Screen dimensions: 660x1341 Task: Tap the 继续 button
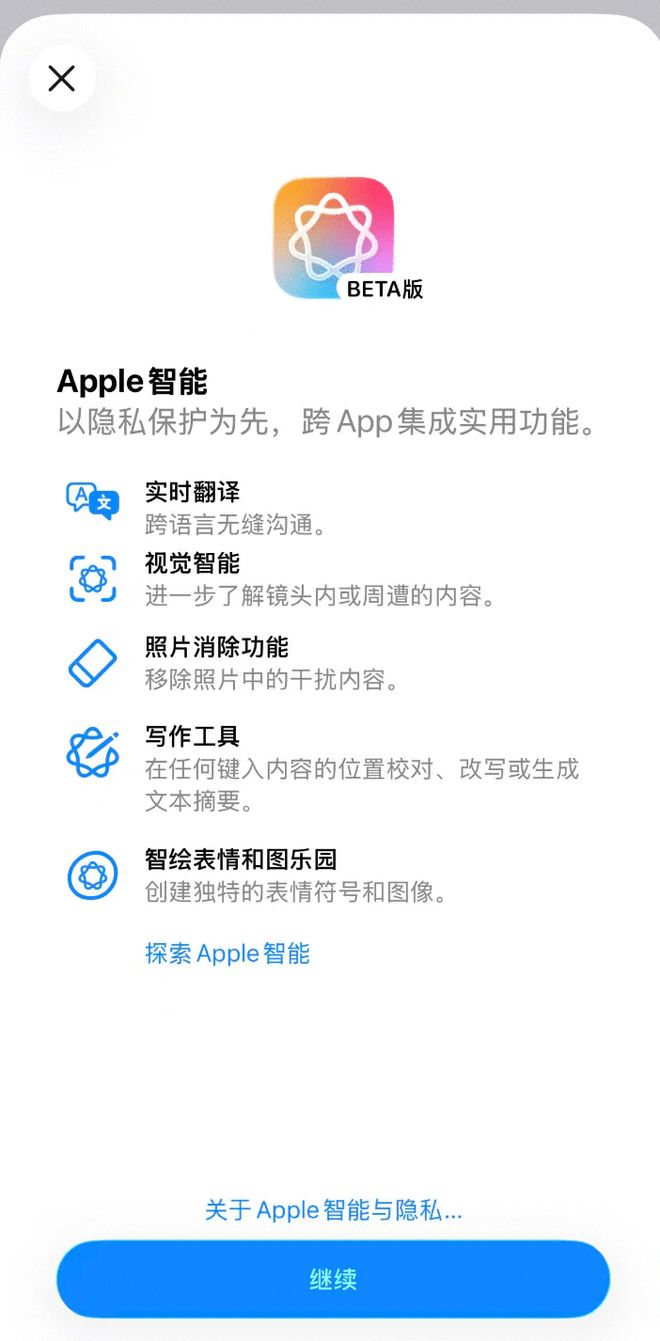333,1279
